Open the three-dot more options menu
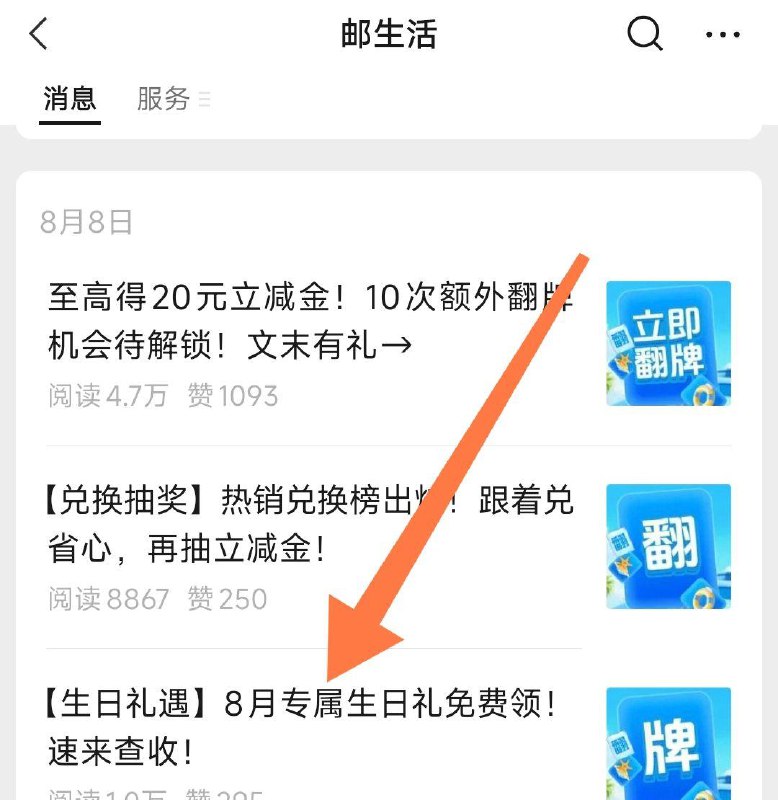778x800 pixels. (722, 33)
